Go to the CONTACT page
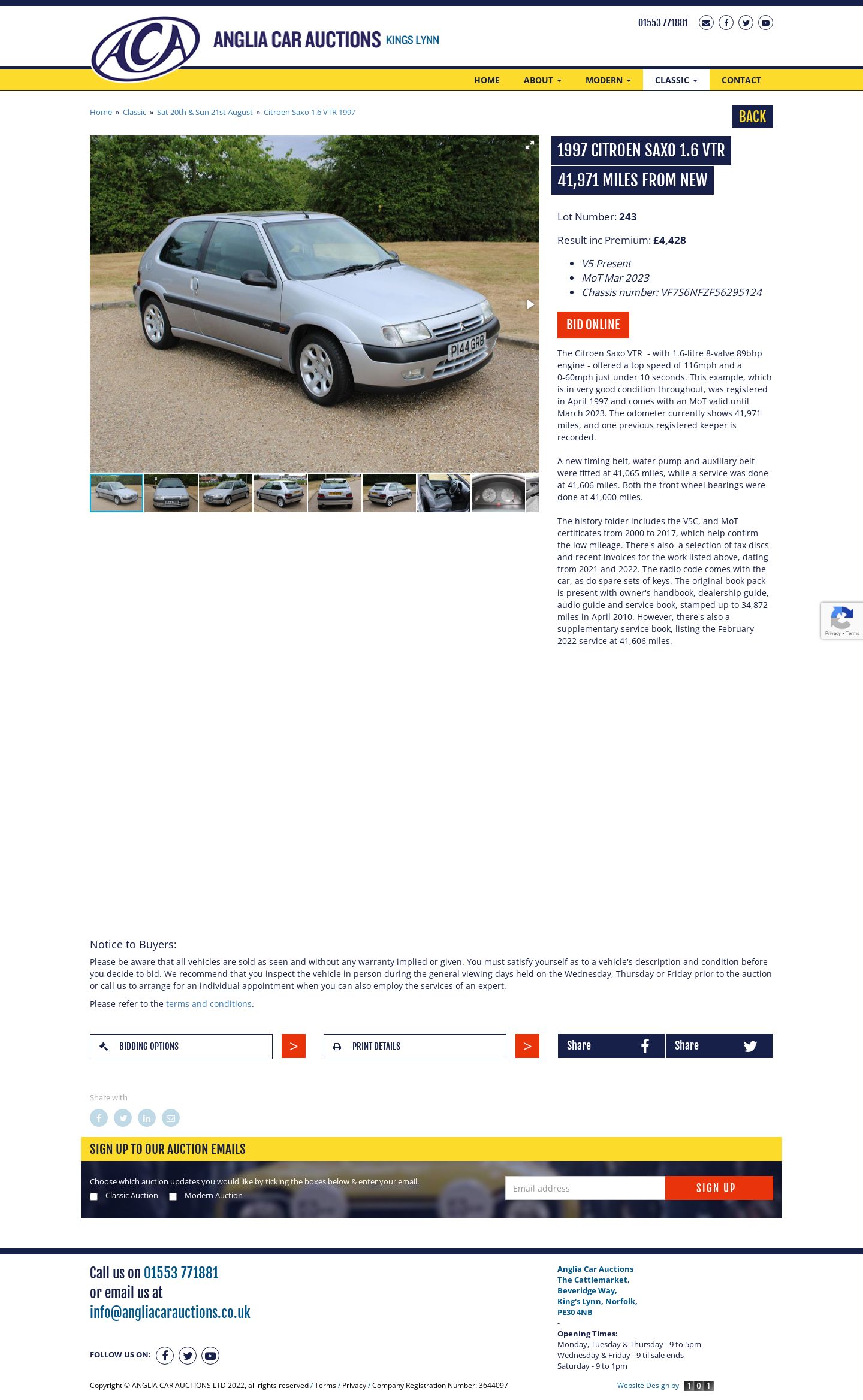This screenshot has height=1400, width=863. tap(741, 80)
